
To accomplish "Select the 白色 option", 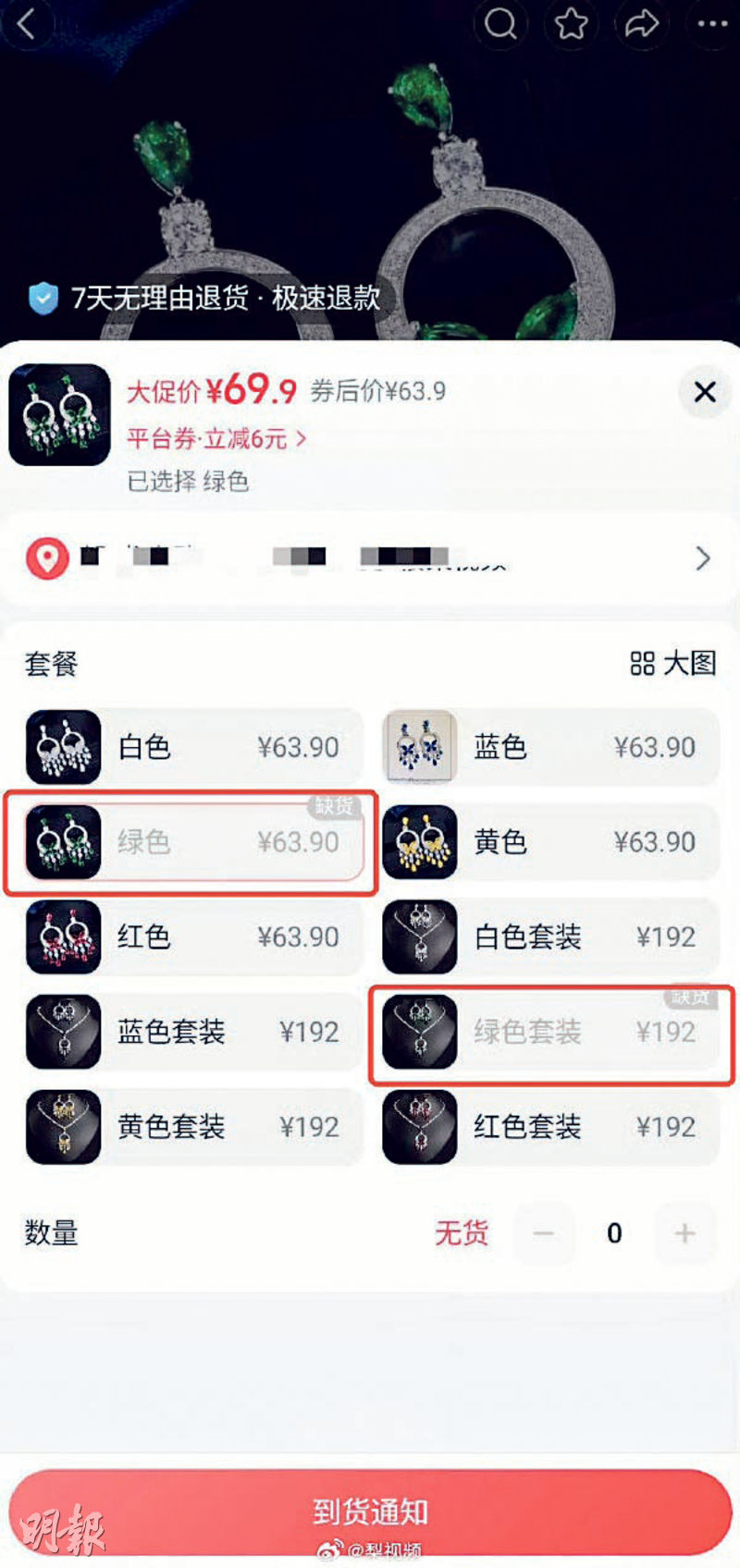I will point(193,747).
